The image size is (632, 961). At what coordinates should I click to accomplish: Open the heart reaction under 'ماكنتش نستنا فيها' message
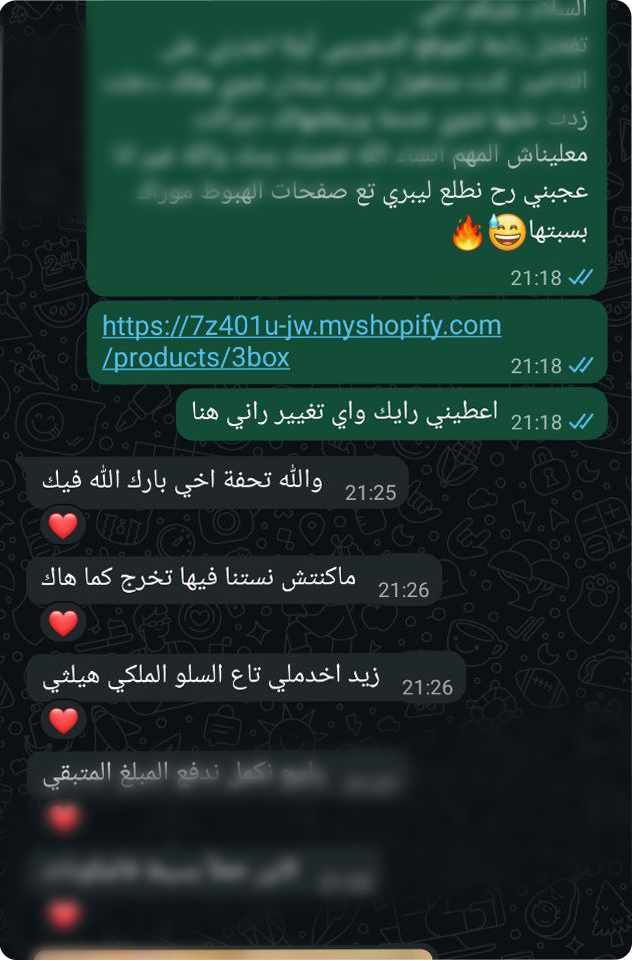63,623
